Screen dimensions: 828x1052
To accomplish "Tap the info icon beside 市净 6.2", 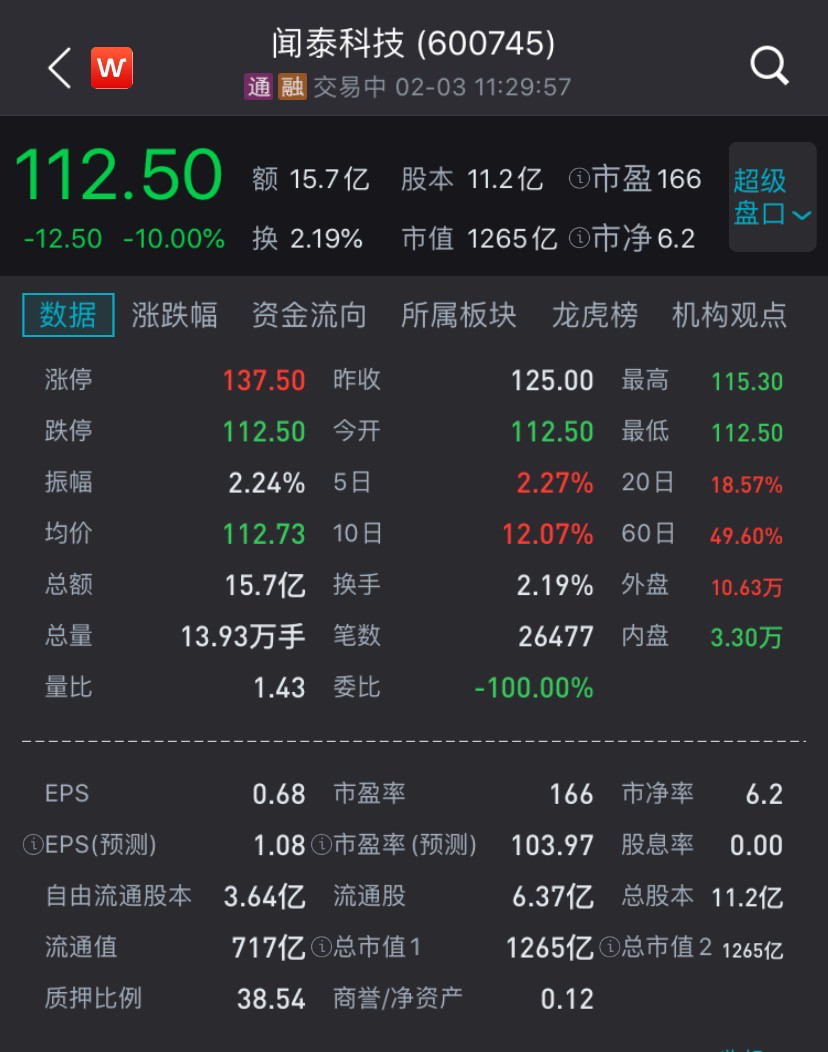I will pyautogui.click(x=578, y=239).
